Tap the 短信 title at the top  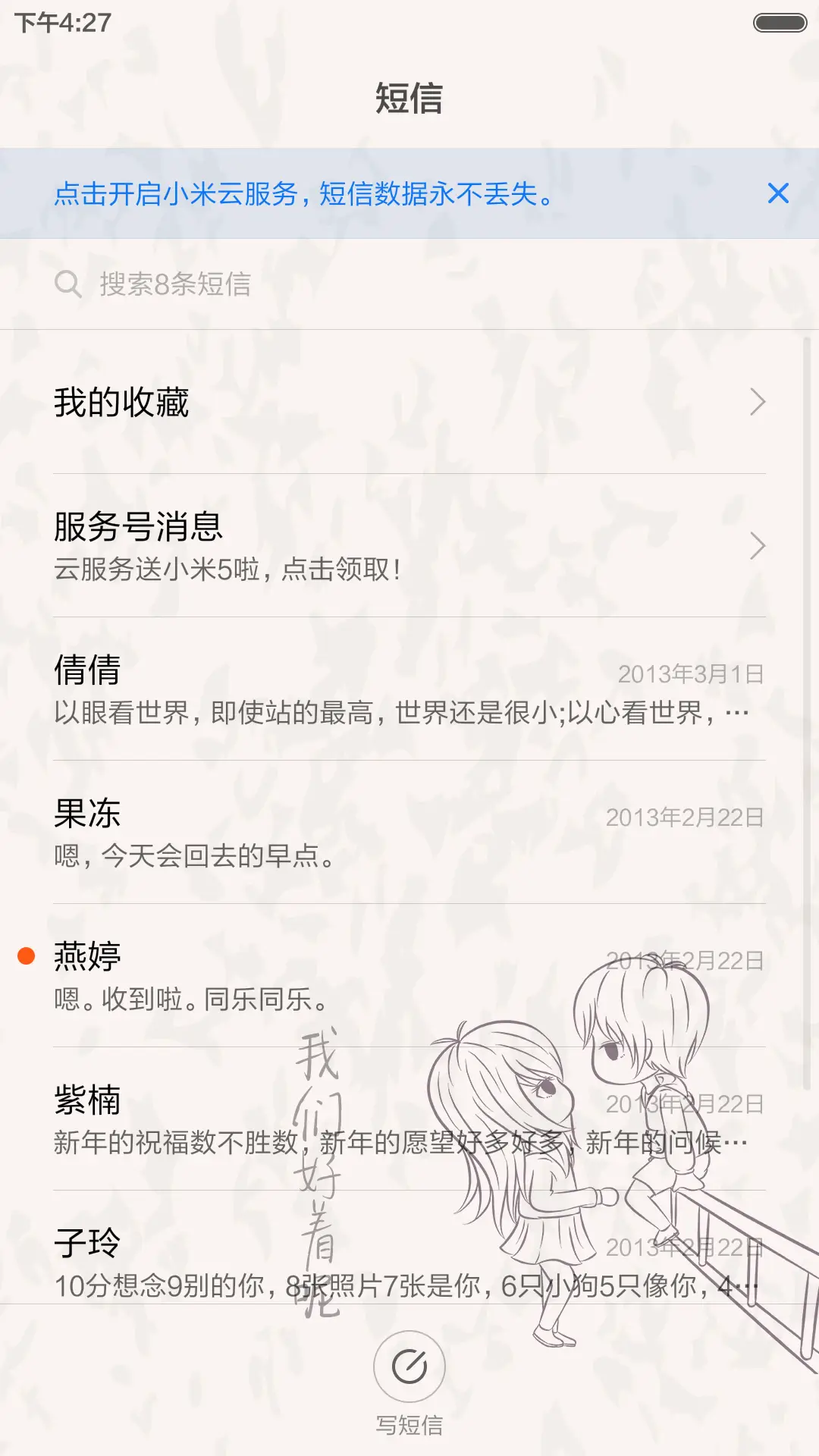coord(409,99)
